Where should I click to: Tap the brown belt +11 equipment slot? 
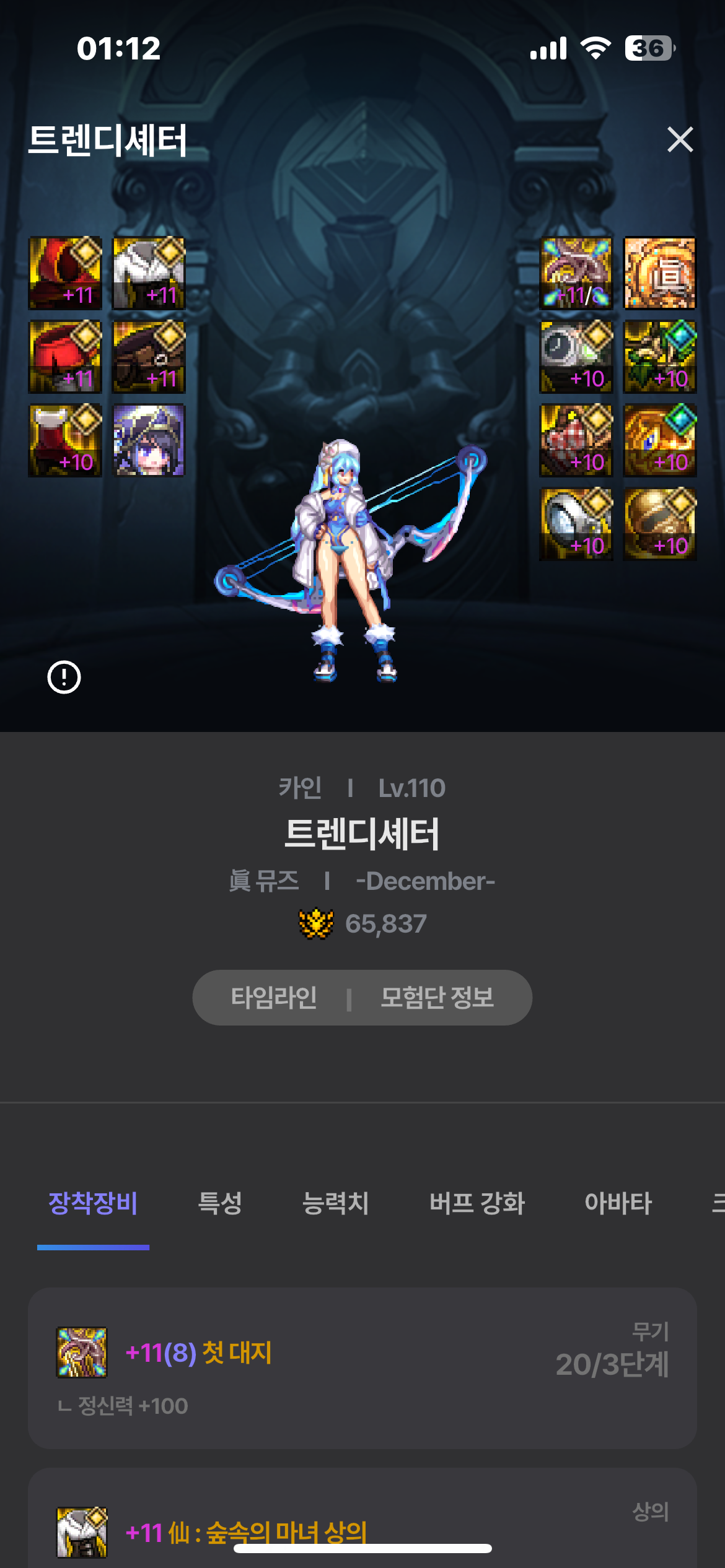(x=149, y=357)
